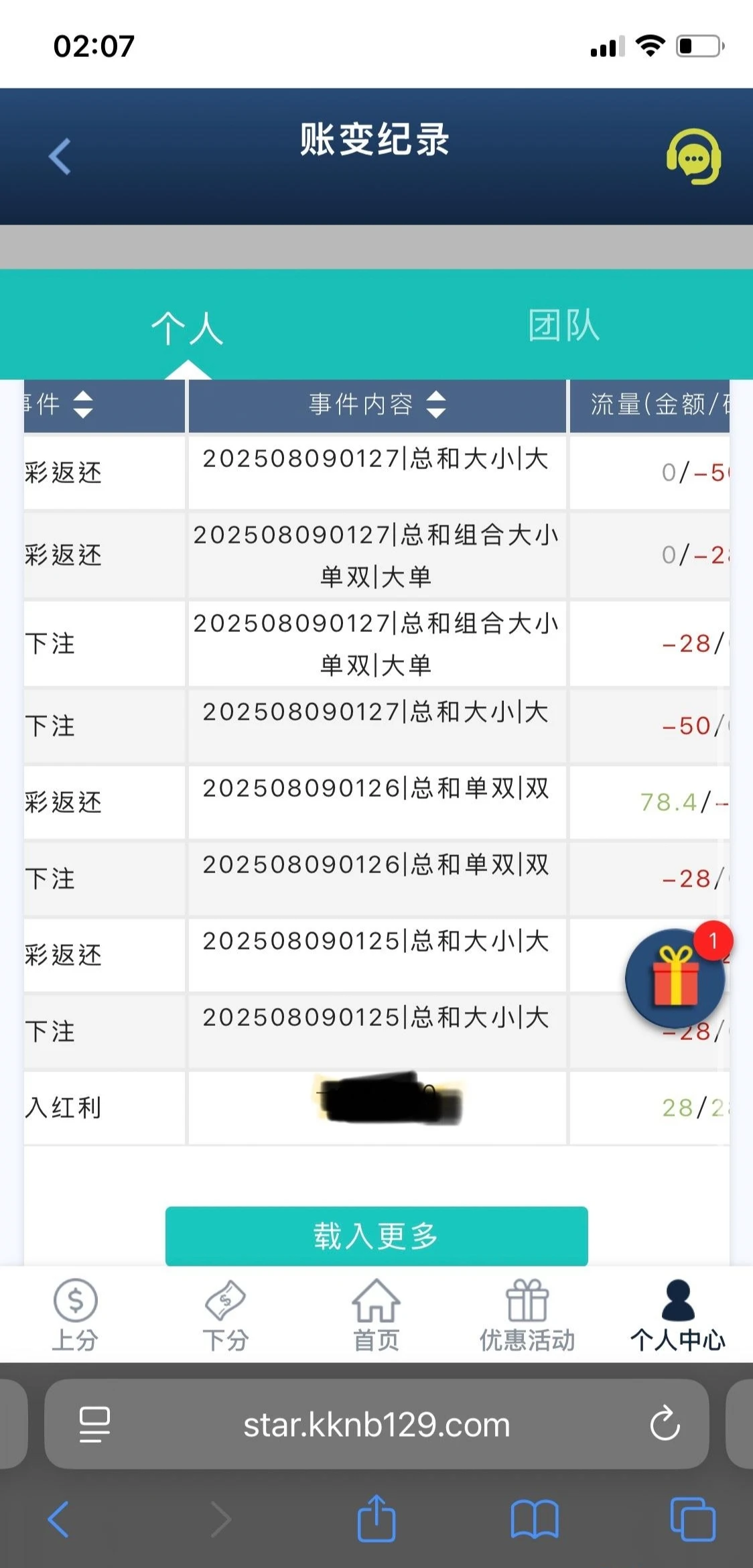Tap the Safari reload icon
The height and width of the screenshot is (1568, 753).
pyautogui.click(x=666, y=1424)
